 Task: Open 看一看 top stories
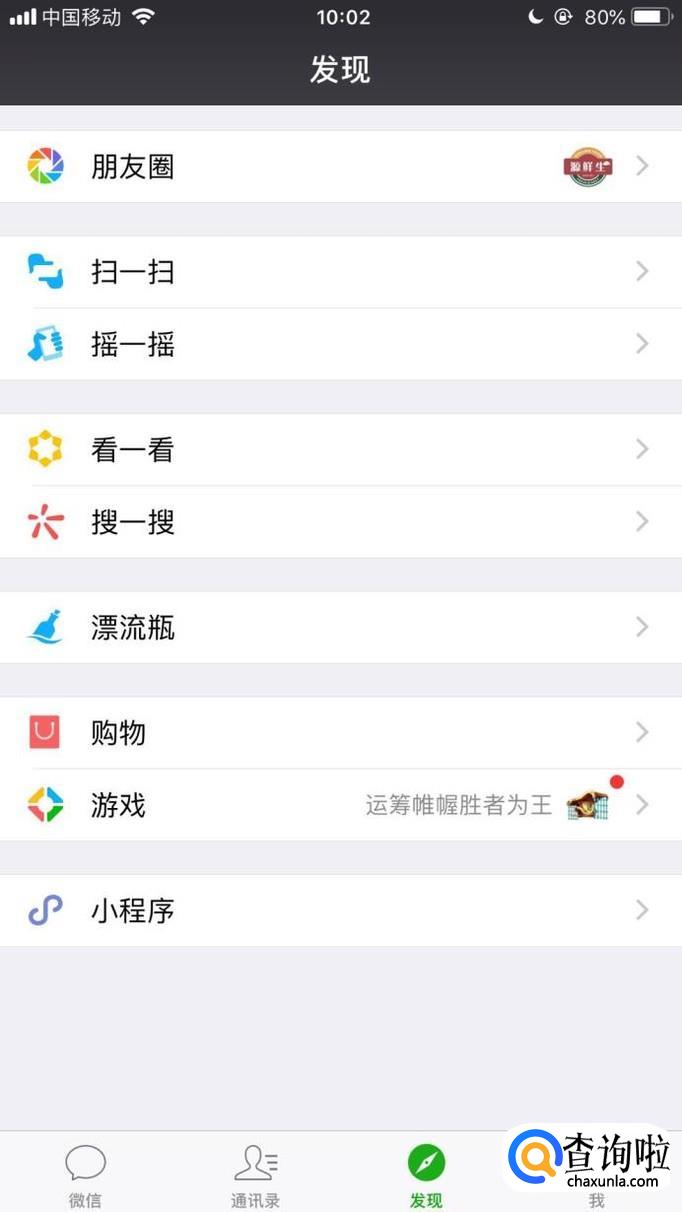pos(133,450)
